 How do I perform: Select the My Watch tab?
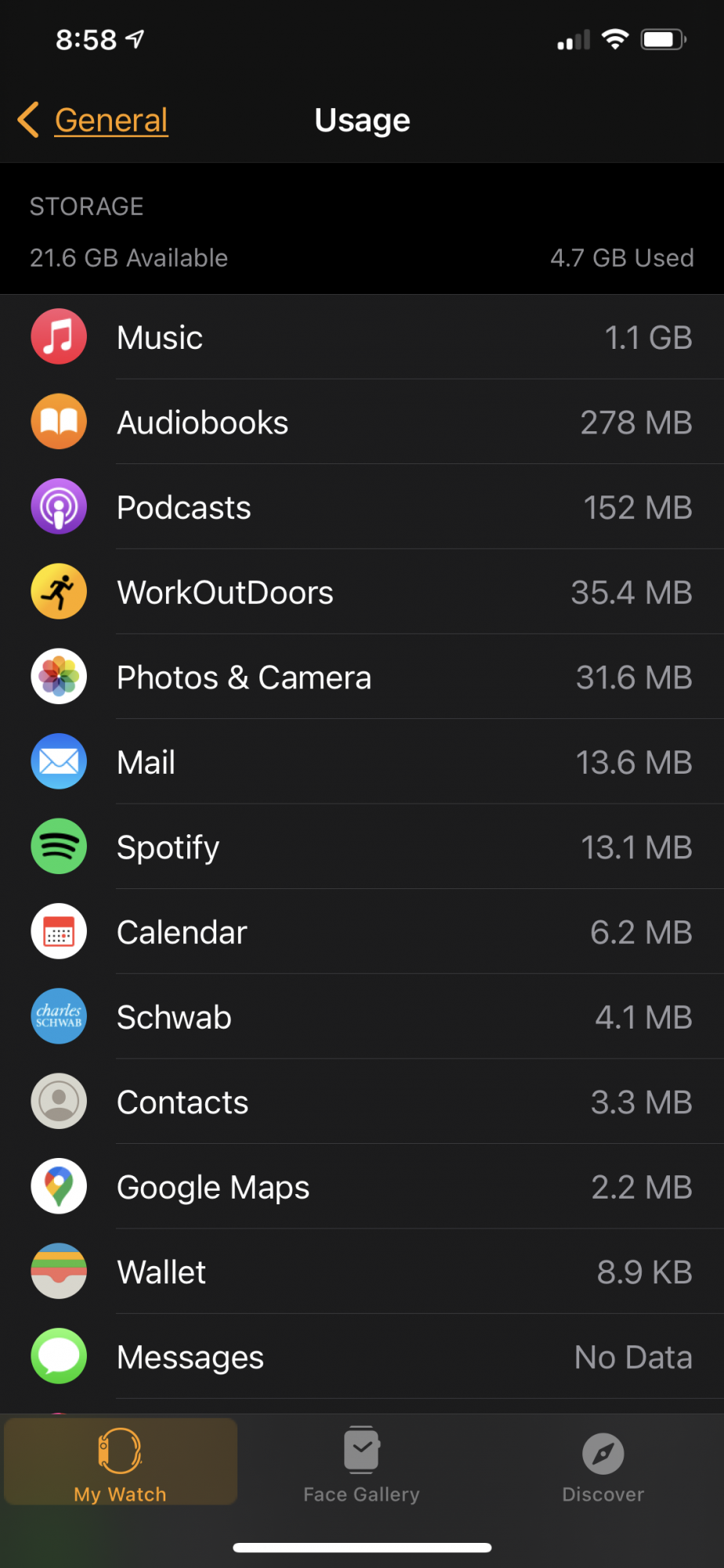[x=121, y=1463]
